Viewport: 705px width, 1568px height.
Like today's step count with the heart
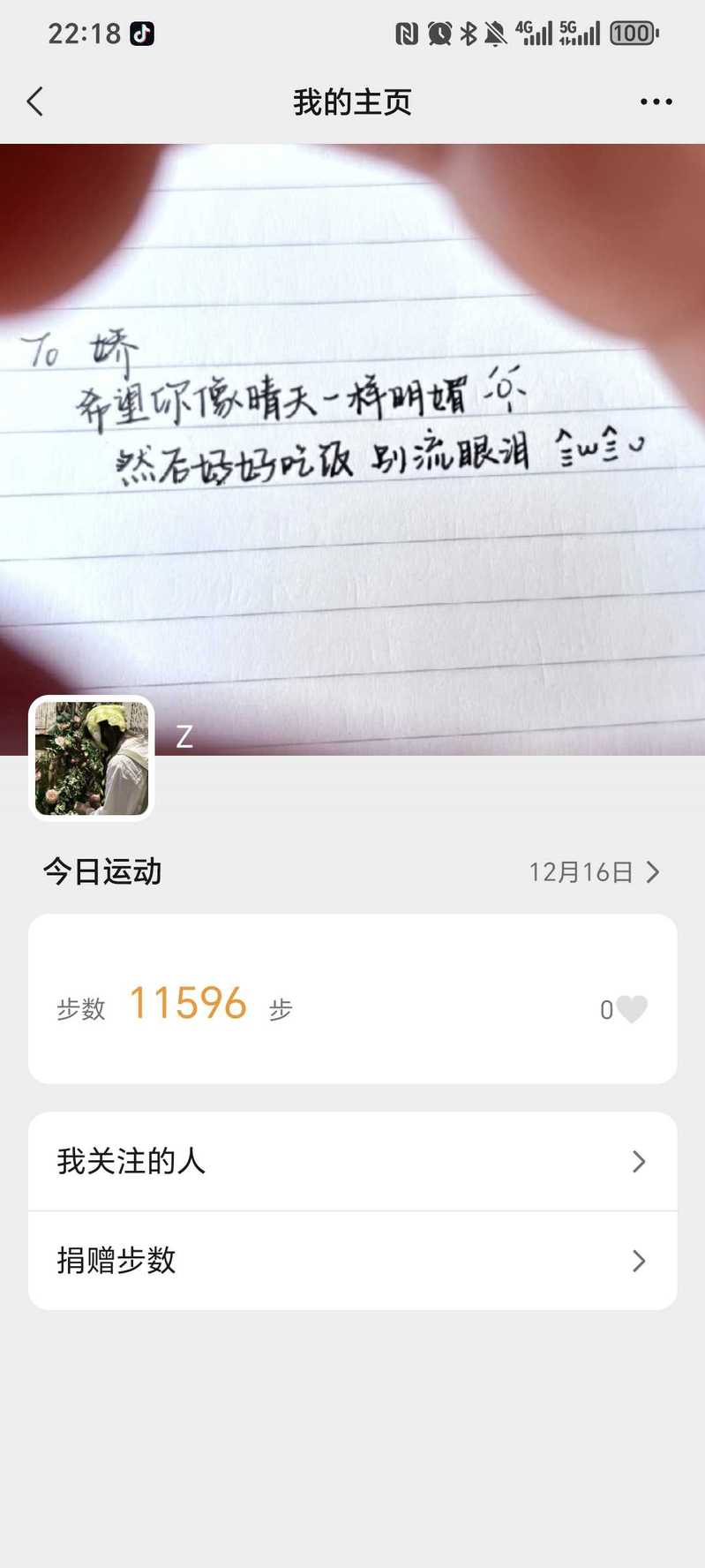pos(631,1009)
